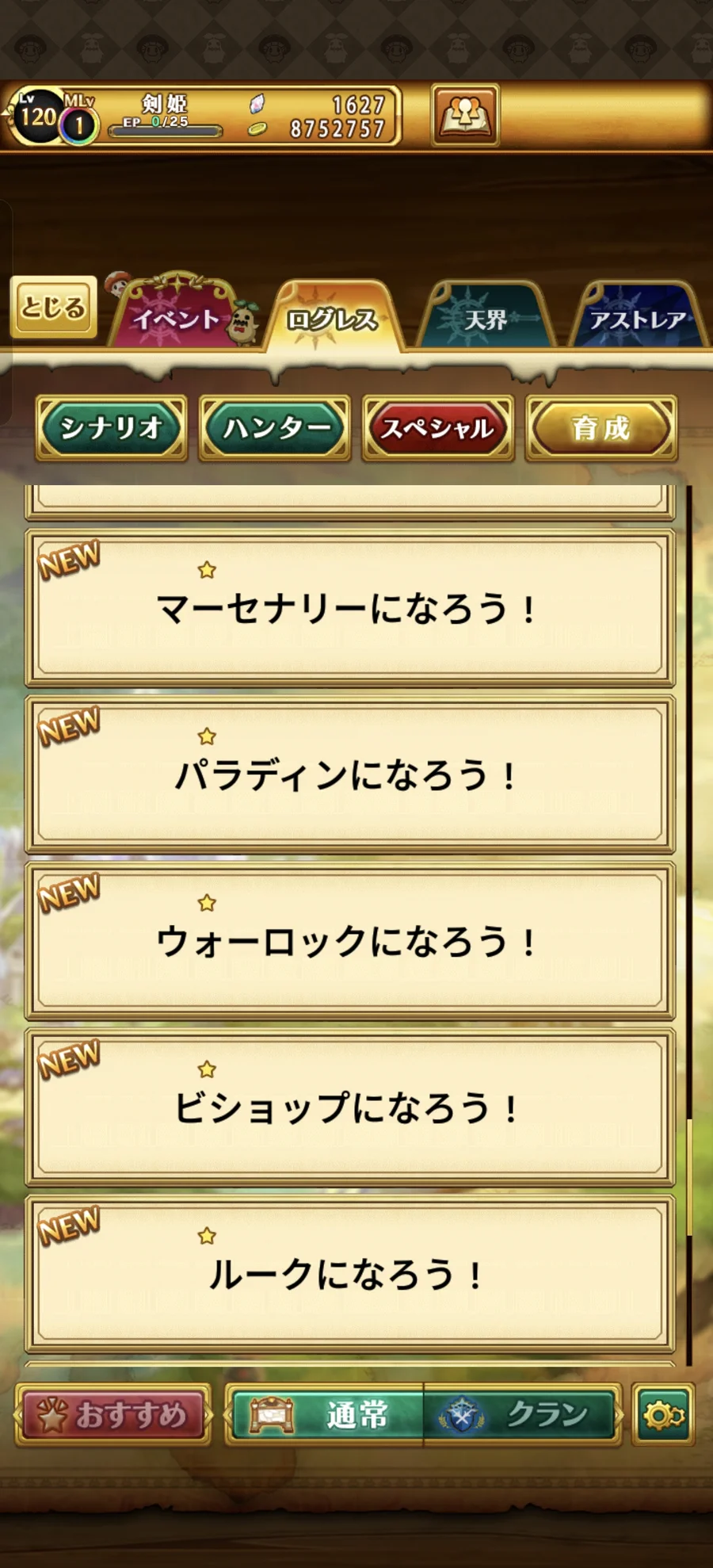The image size is (713, 1568).
Task: Tap the おすすめ recommended button
Action: pyautogui.click(x=113, y=1415)
